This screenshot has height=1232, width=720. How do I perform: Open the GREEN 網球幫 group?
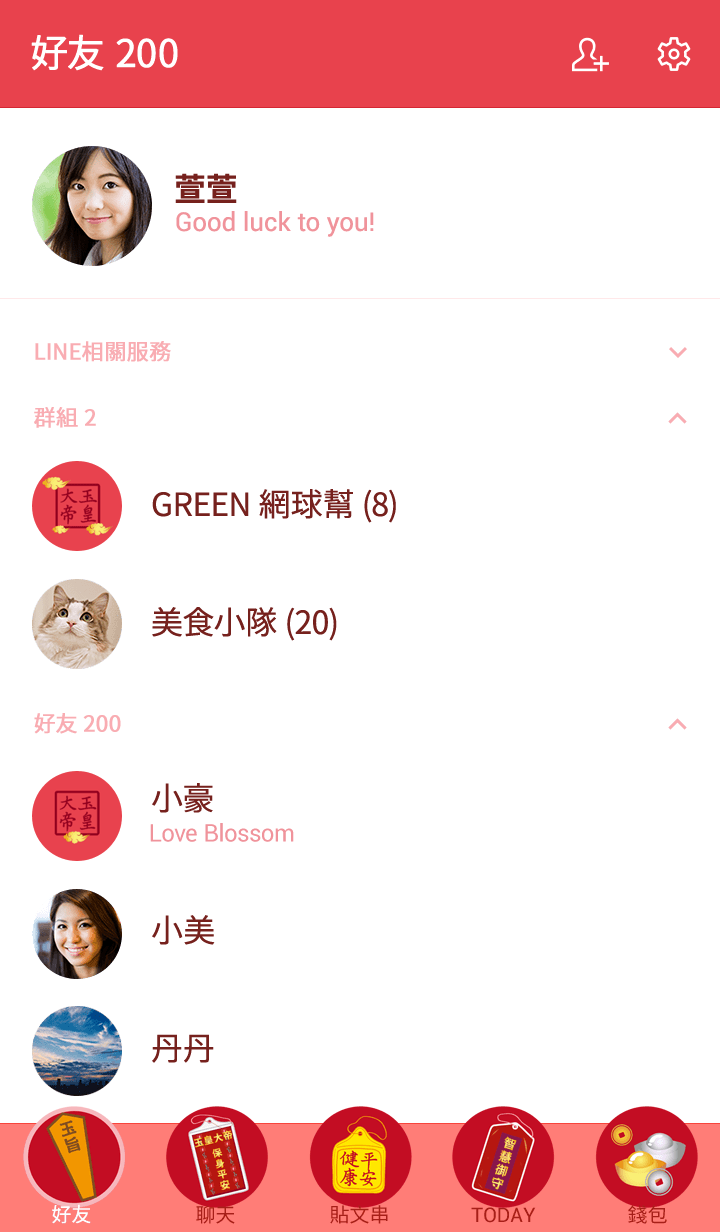point(274,506)
